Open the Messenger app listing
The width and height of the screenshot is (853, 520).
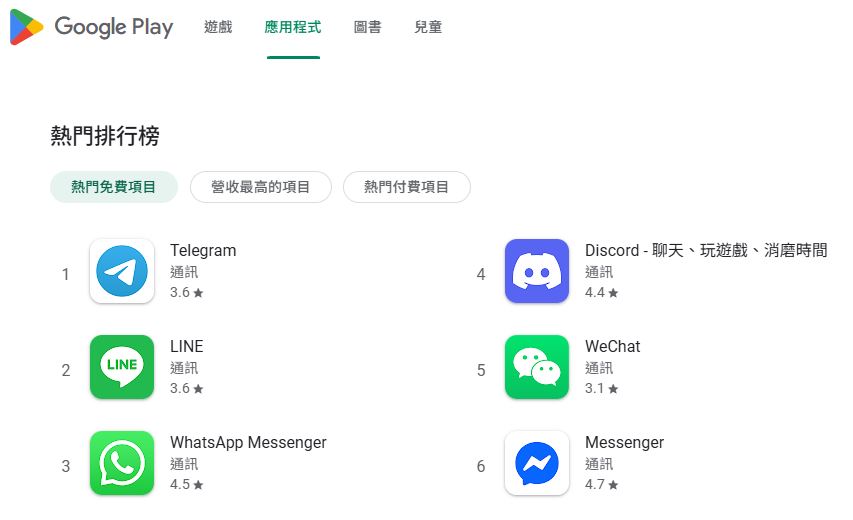[x=624, y=442]
